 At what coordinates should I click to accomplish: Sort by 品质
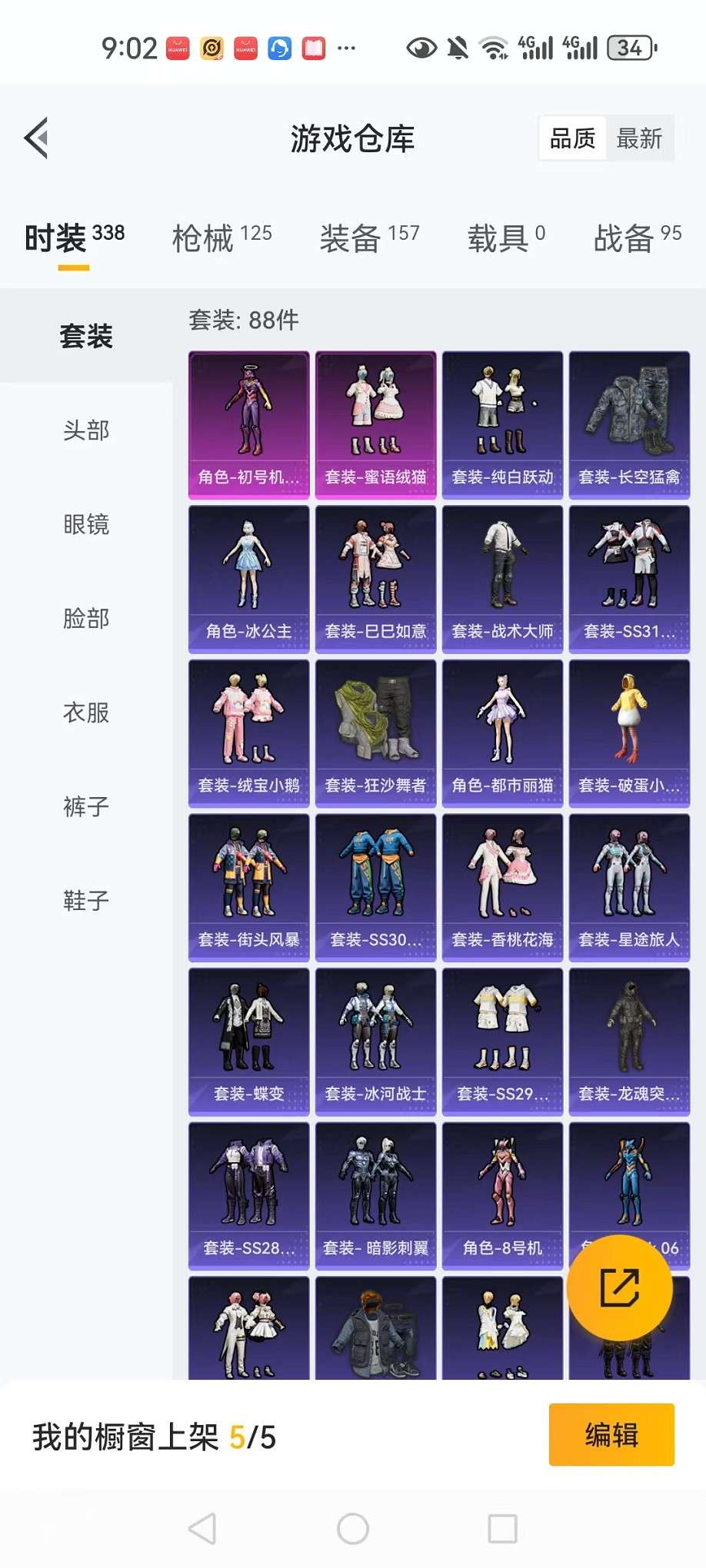[573, 138]
